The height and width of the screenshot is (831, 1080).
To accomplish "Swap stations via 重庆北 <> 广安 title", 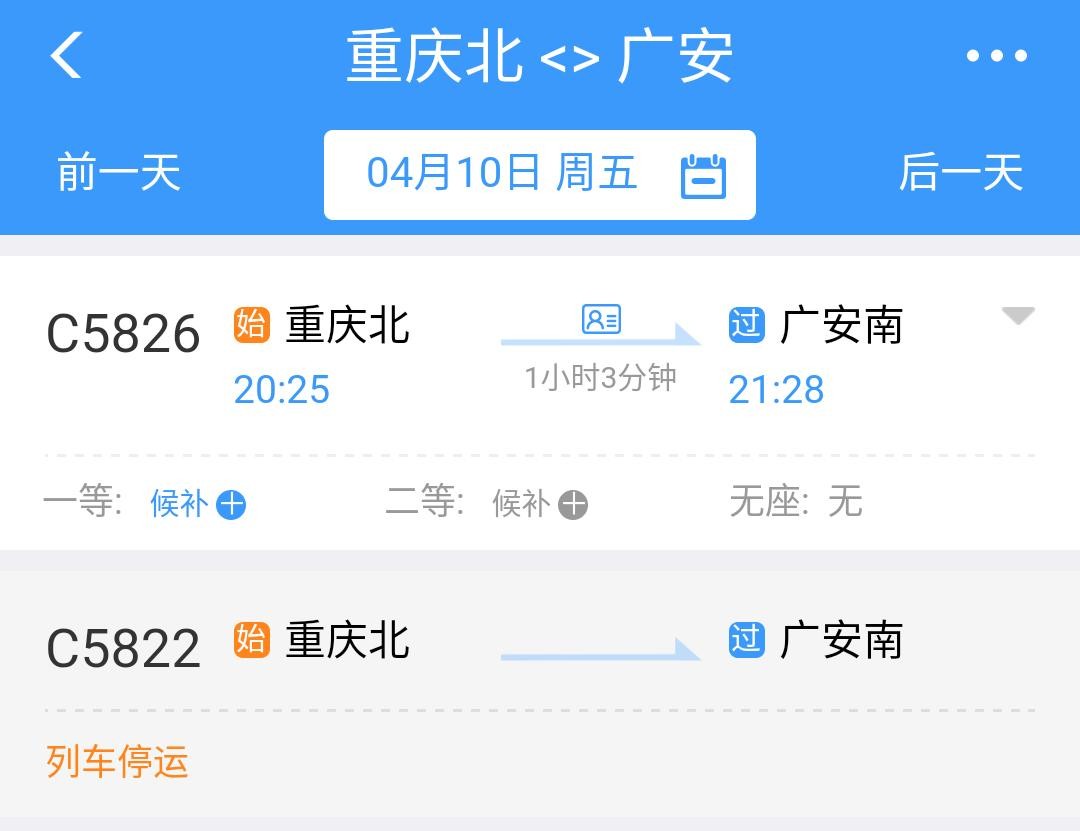I will (540, 57).
